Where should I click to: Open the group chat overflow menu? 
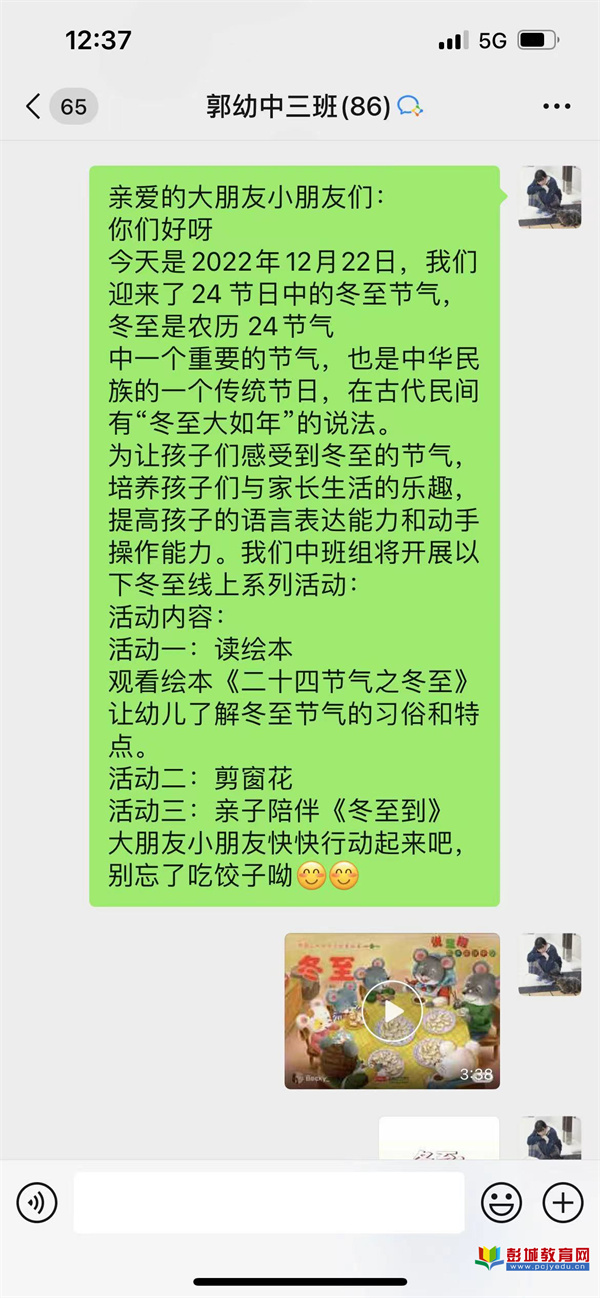point(556,106)
